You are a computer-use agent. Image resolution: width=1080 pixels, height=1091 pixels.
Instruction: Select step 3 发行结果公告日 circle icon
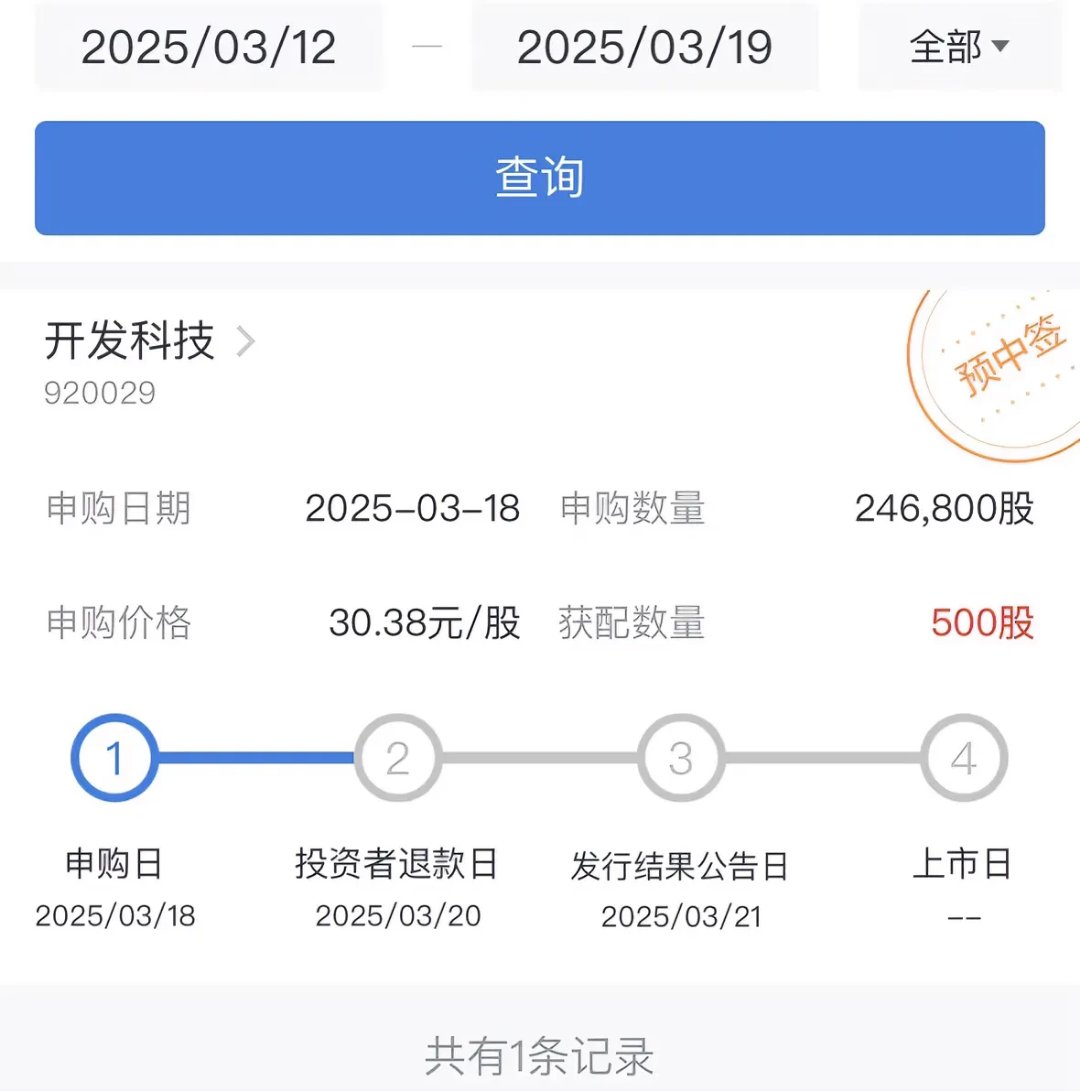(x=680, y=757)
